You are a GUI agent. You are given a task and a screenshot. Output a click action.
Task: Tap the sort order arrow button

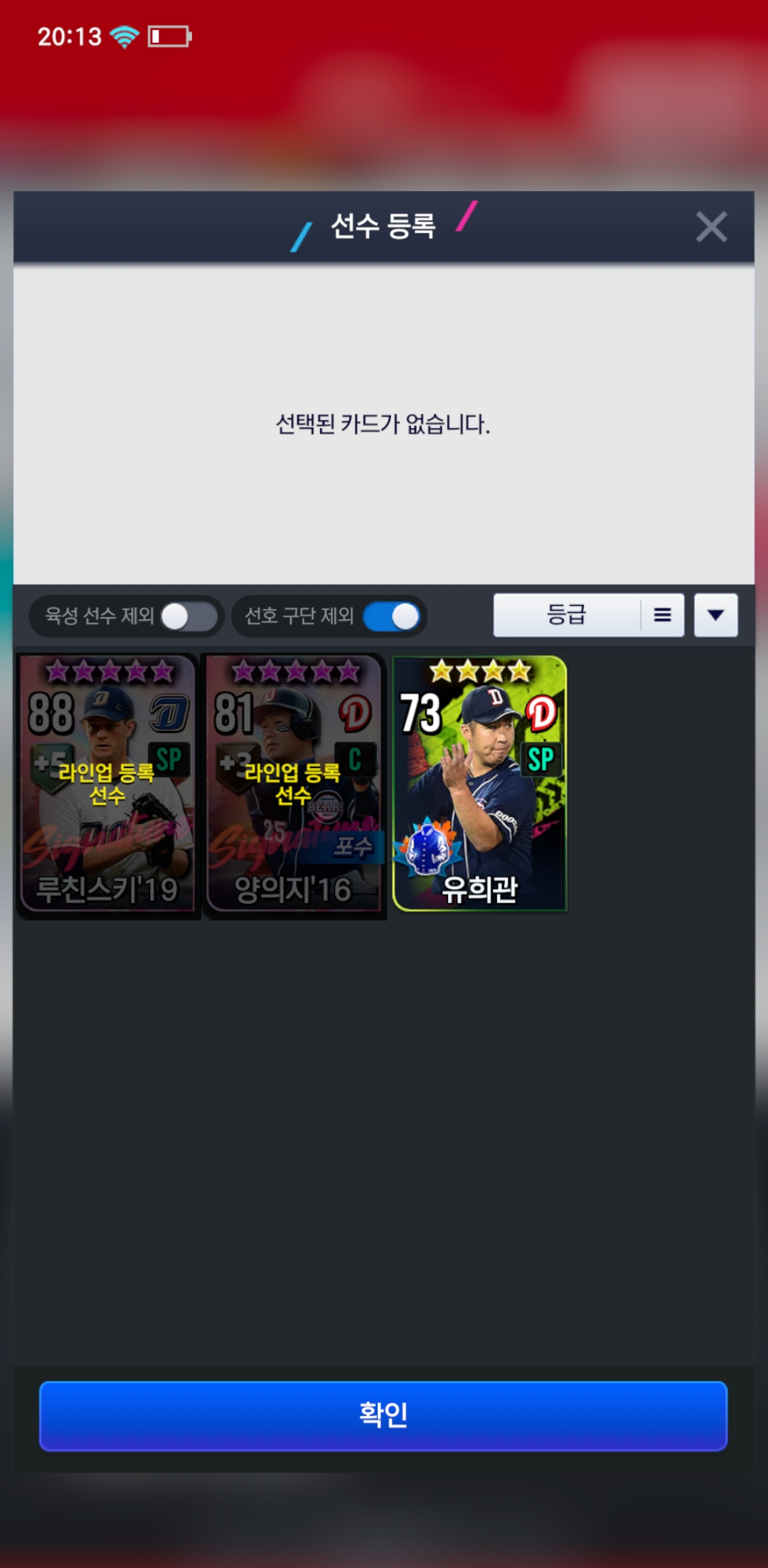point(715,615)
